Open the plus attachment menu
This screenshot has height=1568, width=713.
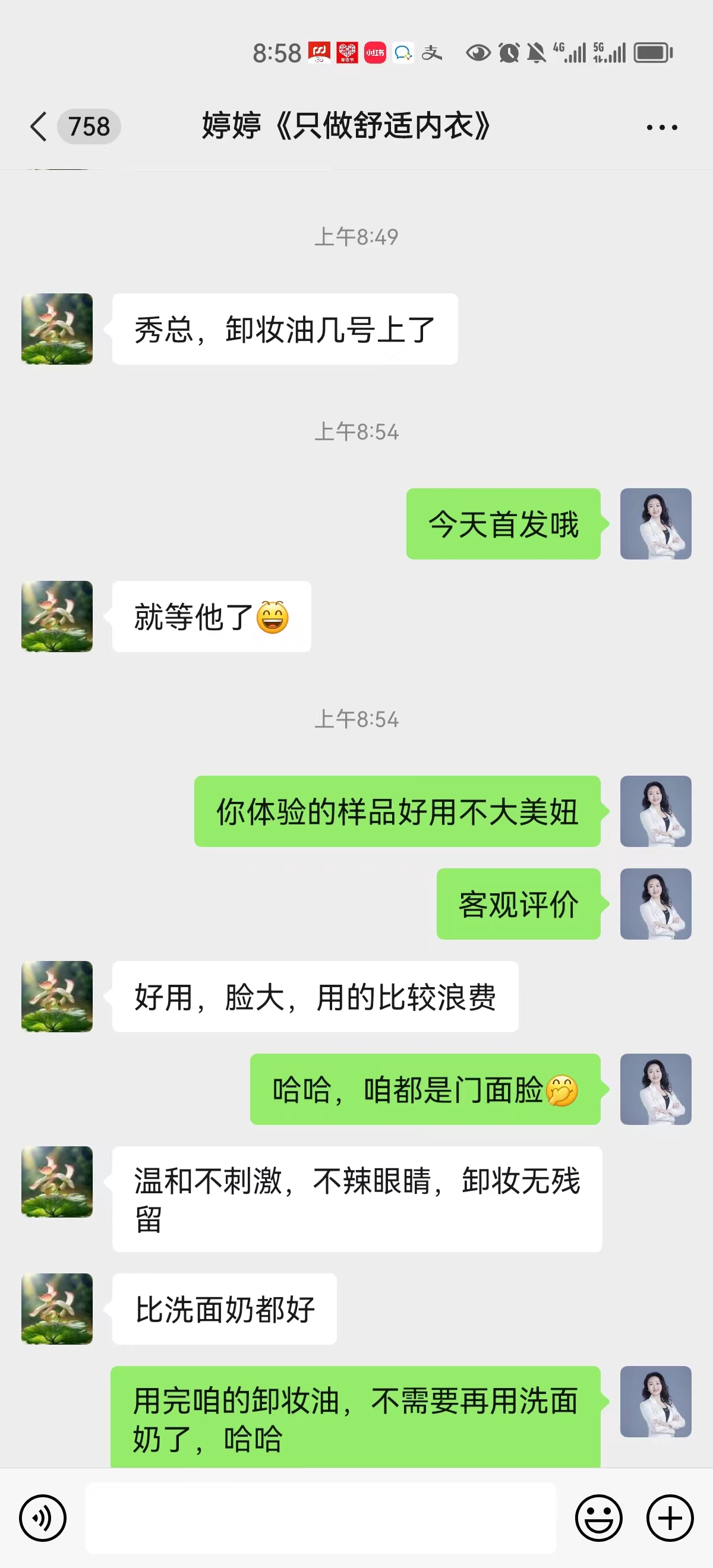coord(670,1518)
